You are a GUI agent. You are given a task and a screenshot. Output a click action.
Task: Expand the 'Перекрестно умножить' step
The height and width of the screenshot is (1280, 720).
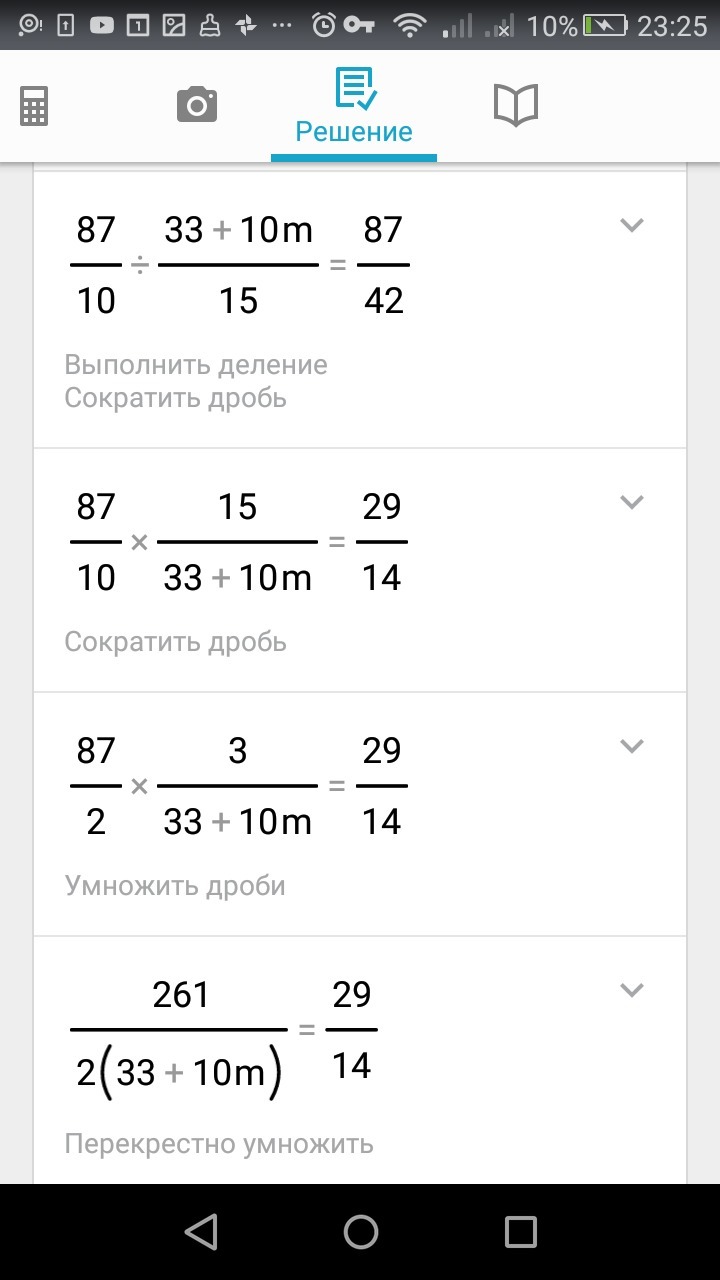[x=631, y=990]
